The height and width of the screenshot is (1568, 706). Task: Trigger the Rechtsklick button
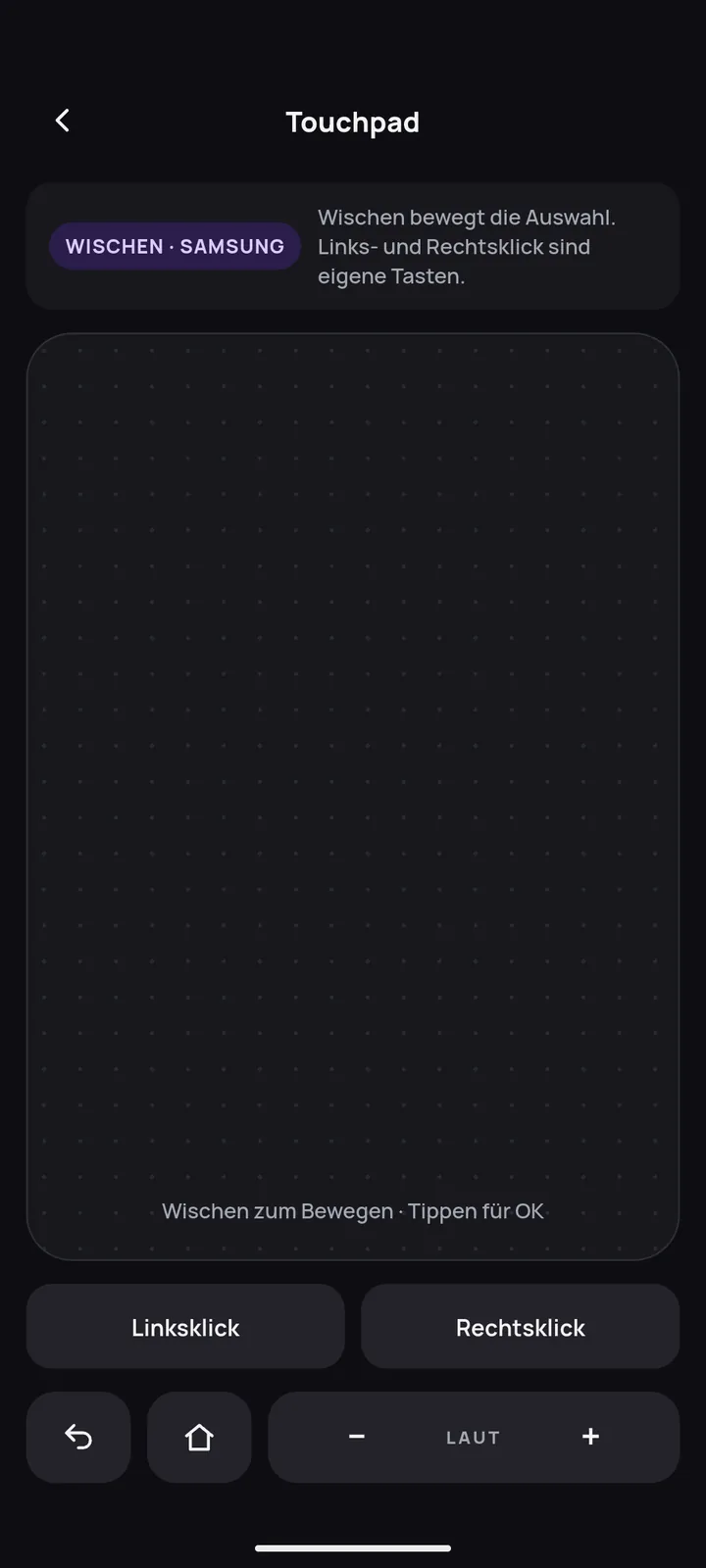pos(521,1327)
